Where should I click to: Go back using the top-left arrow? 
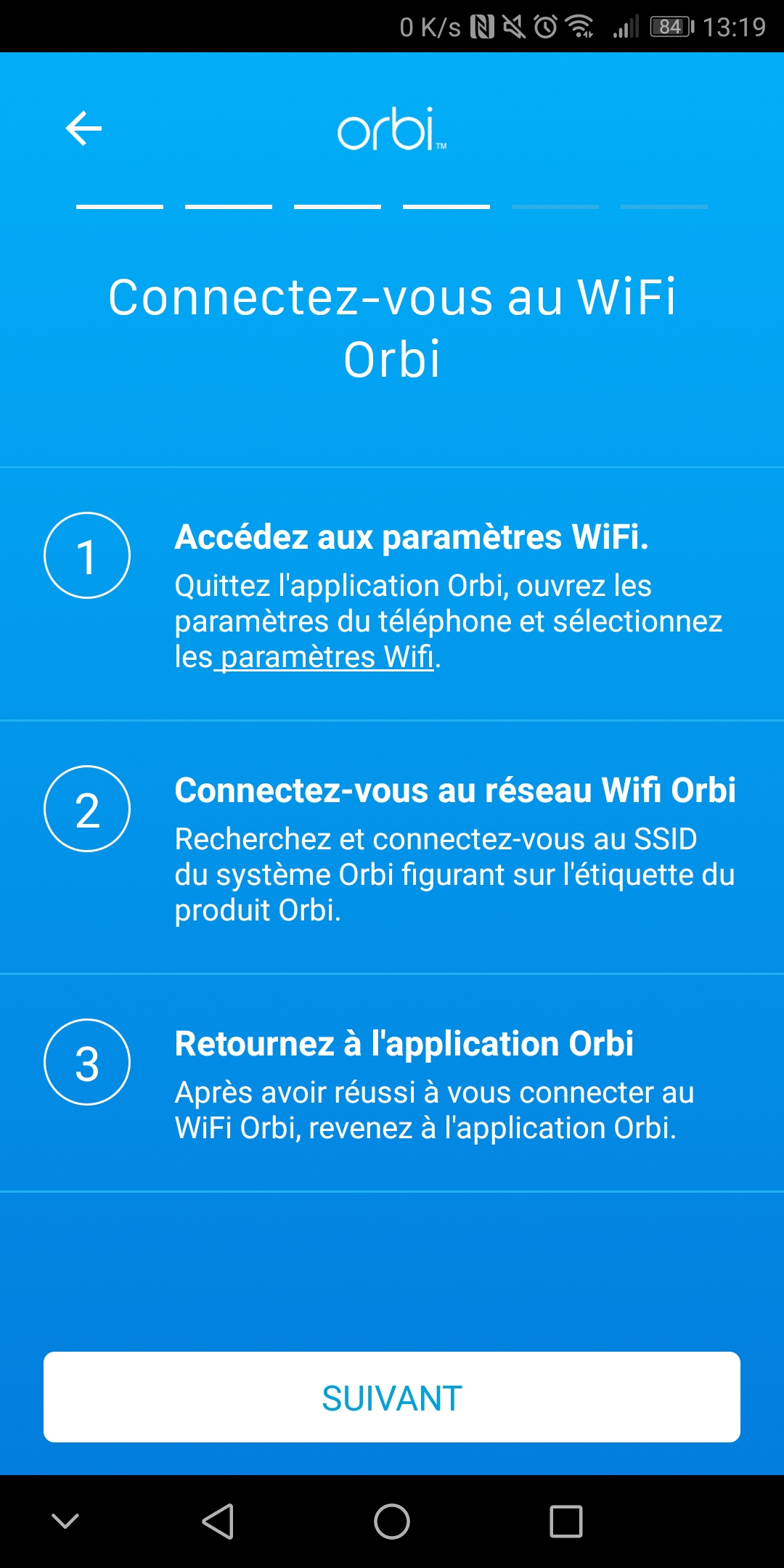(x=83, y=128)
